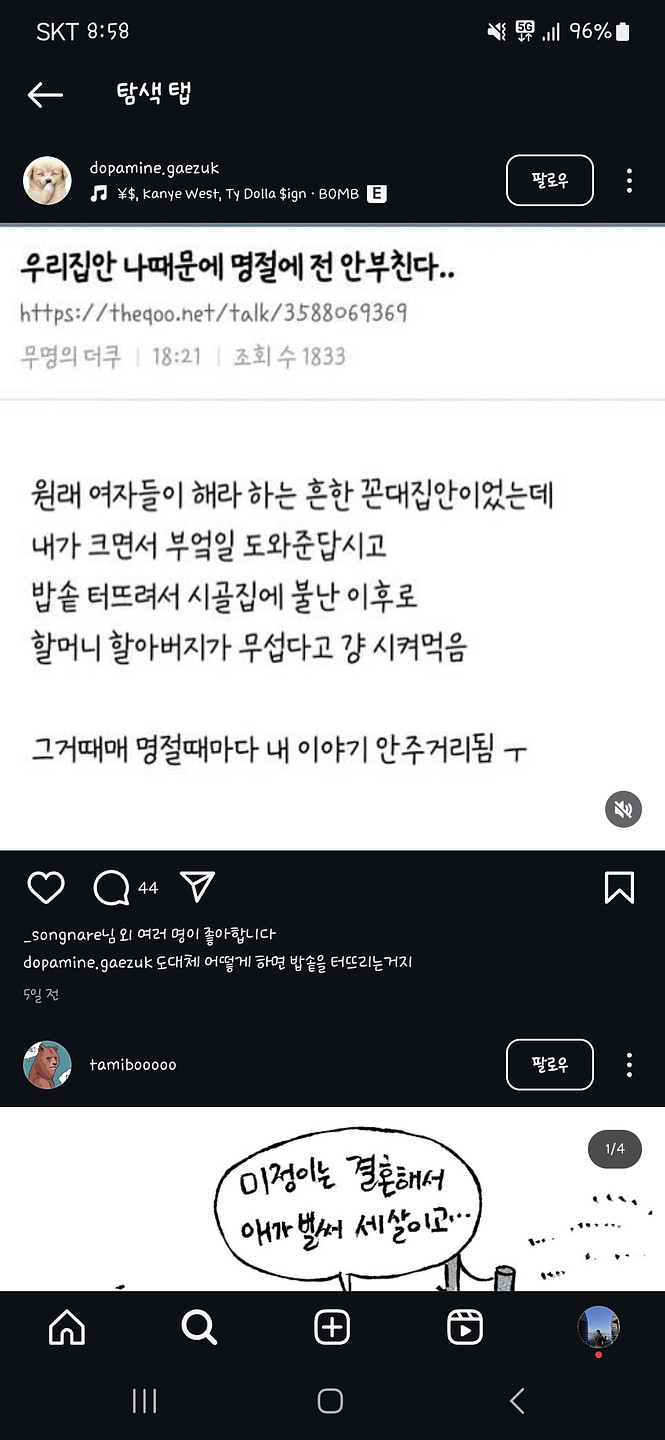The height and width of the screenshot is (1440, 665).
Task: Go back from the 탐색 탭 screen
Action: pyautogui.click(x=45, y=95)
